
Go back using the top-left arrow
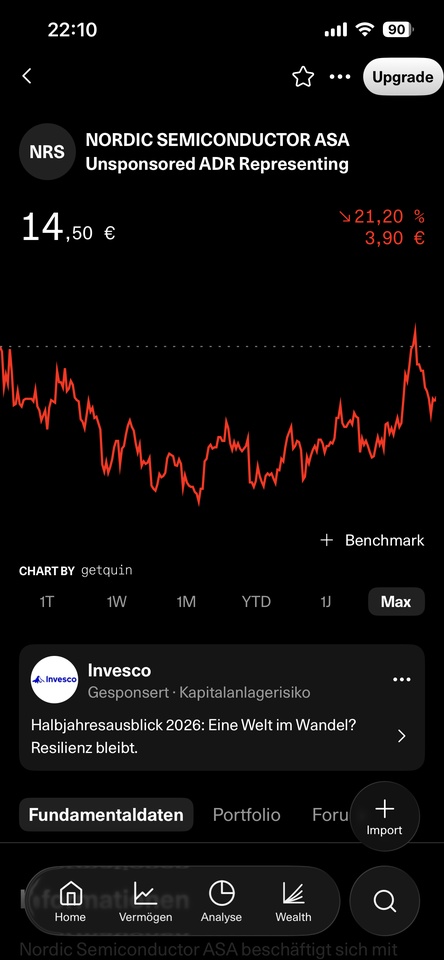(x=27, y=77)
